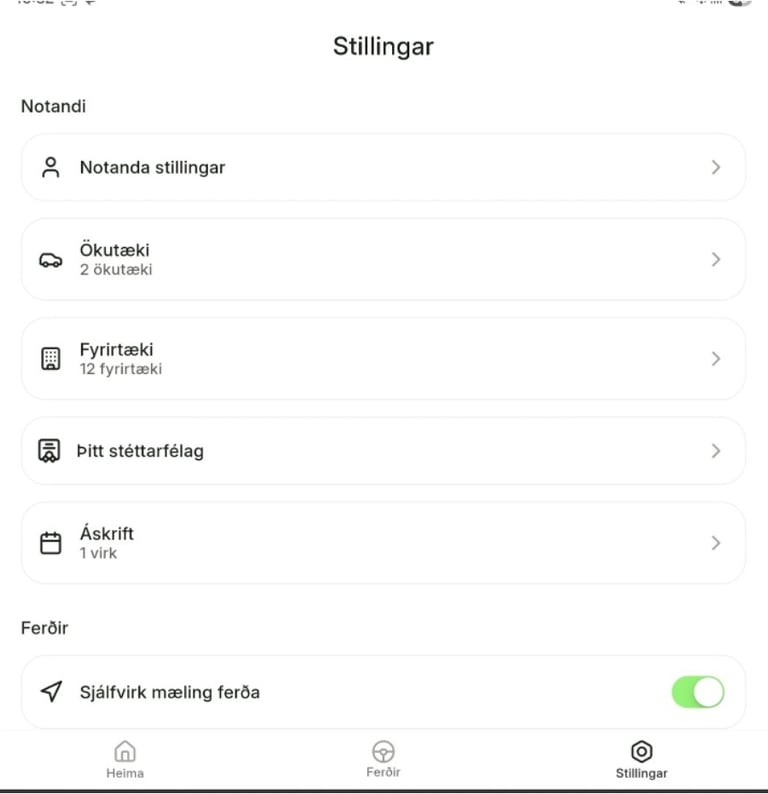Image resolution: width=768 pixels, height=794 pixels.
Task: Disable Sjálfvirk mæling ferða switch
Action: [697, 692]
